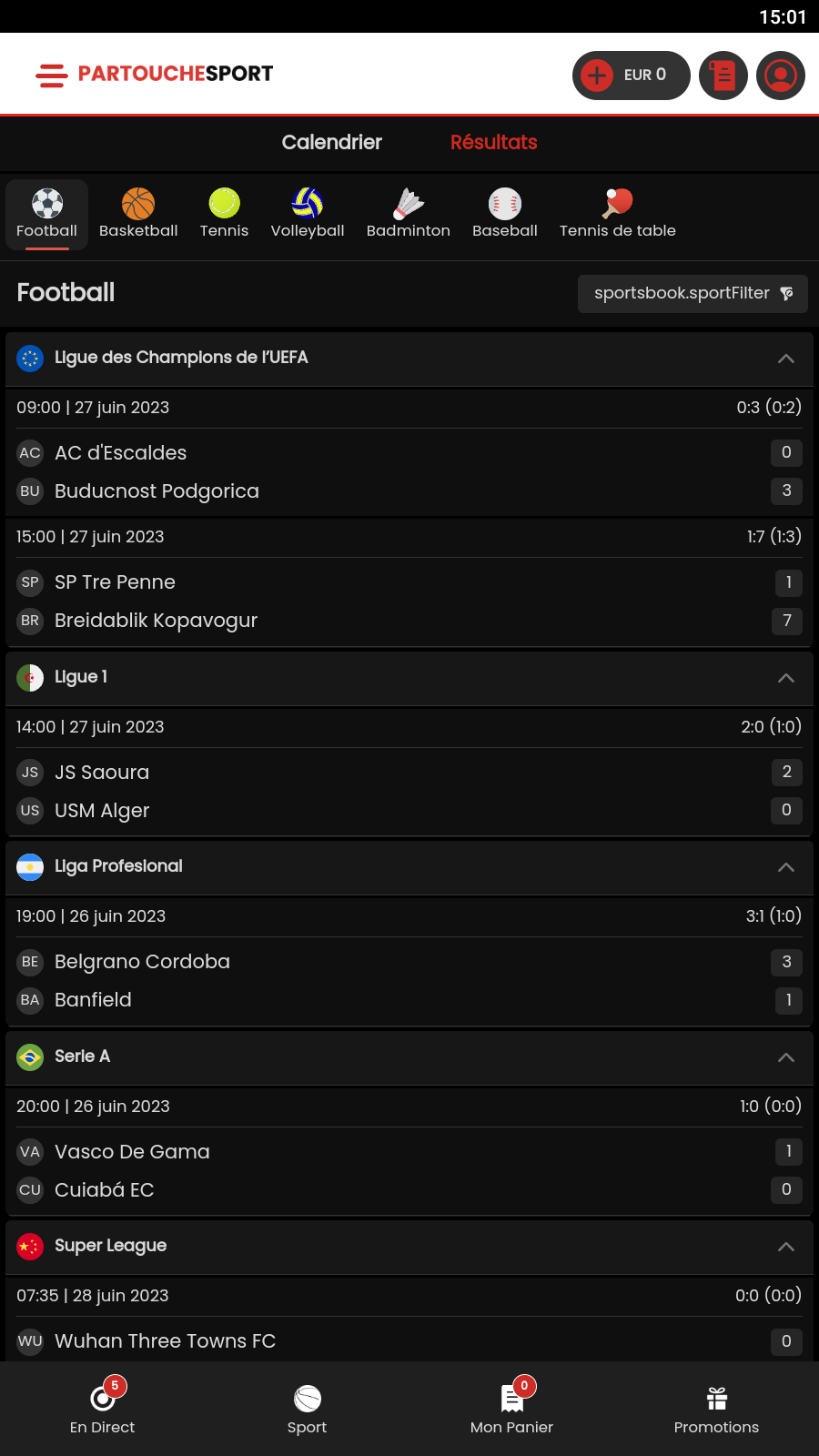Screen dimensions: 819x1456
Task: Switch to Badminton results
Action: (x=408, y=215)
